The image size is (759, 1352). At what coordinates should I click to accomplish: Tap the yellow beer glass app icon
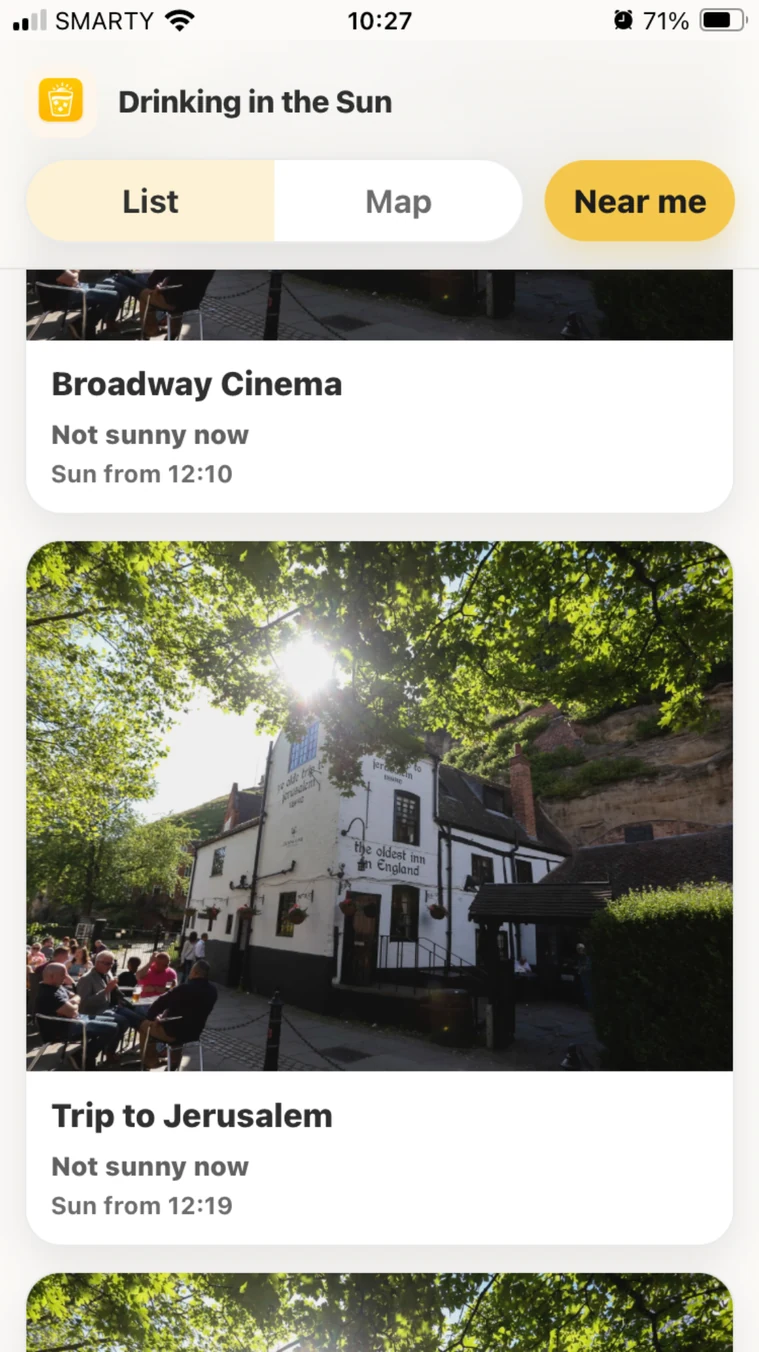point(60,100)
